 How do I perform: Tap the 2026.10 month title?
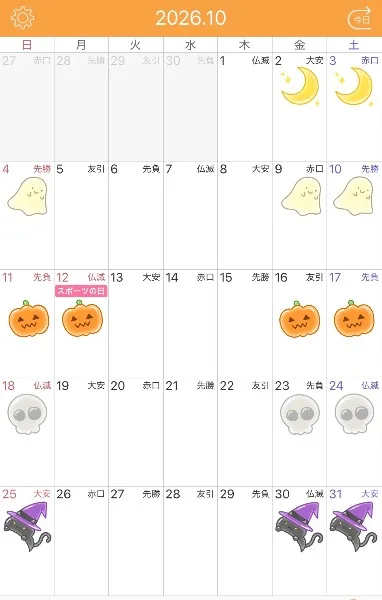191,18
